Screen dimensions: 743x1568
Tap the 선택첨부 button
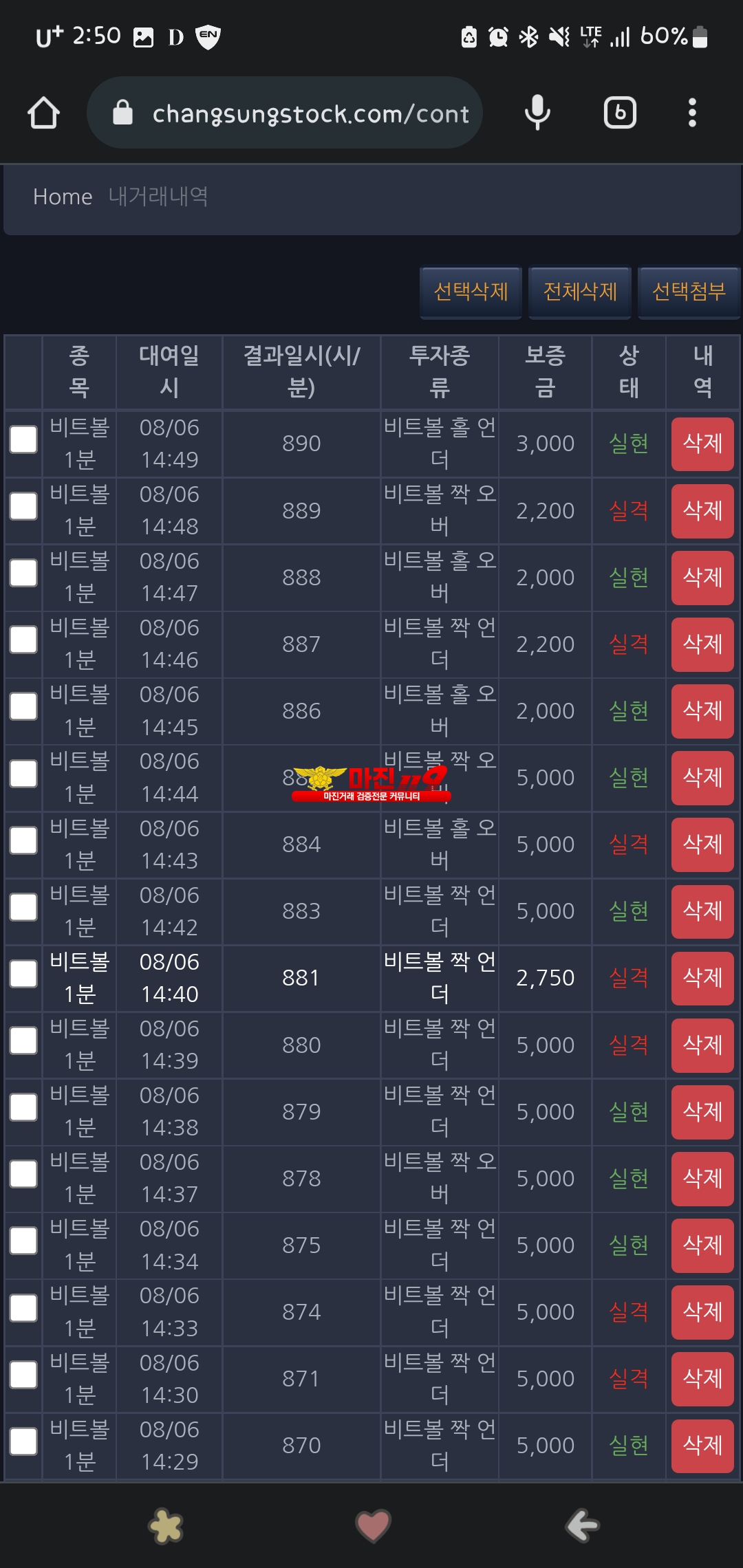pyautogui.click(x=689, y=292)
